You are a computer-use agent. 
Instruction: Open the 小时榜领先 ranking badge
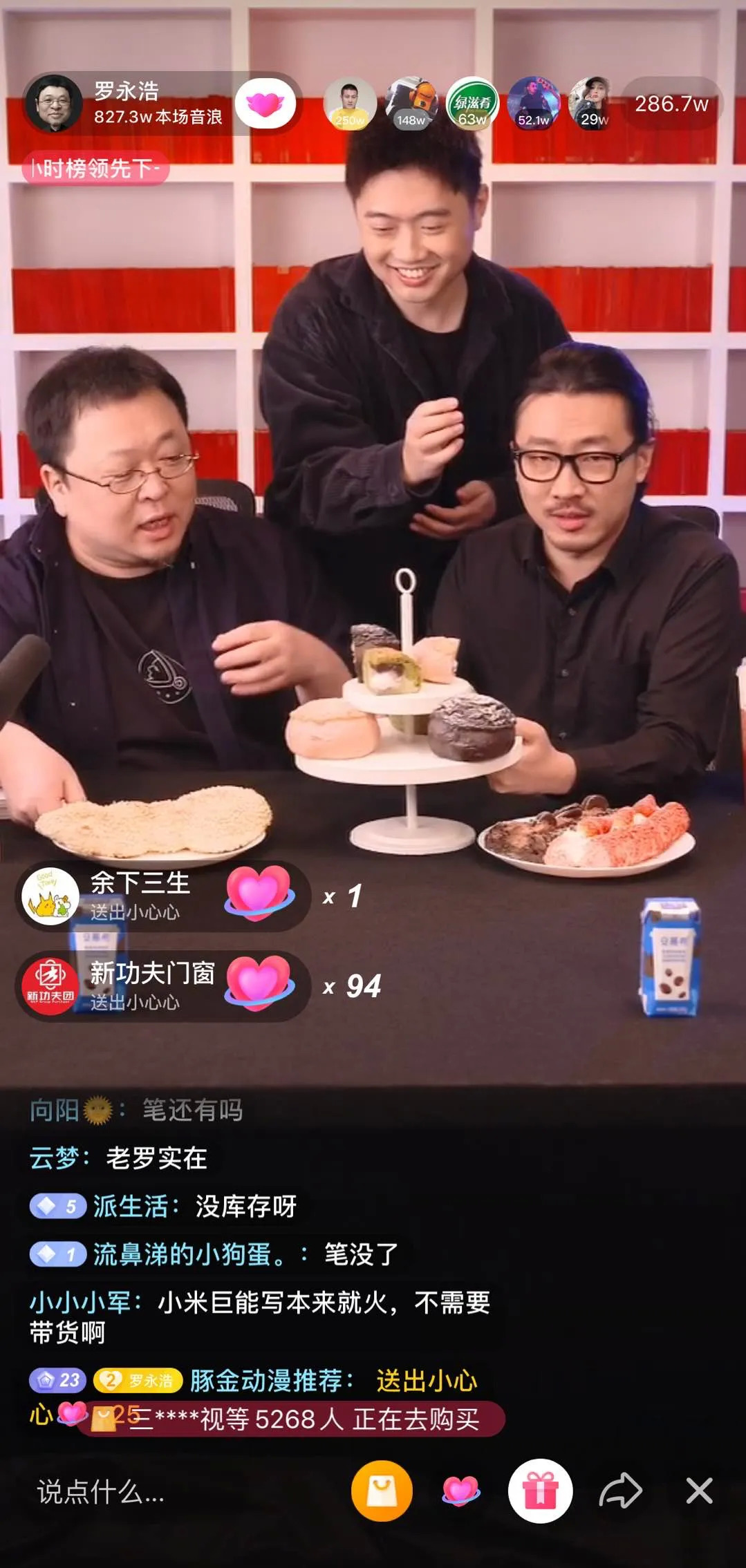[95, 168]
